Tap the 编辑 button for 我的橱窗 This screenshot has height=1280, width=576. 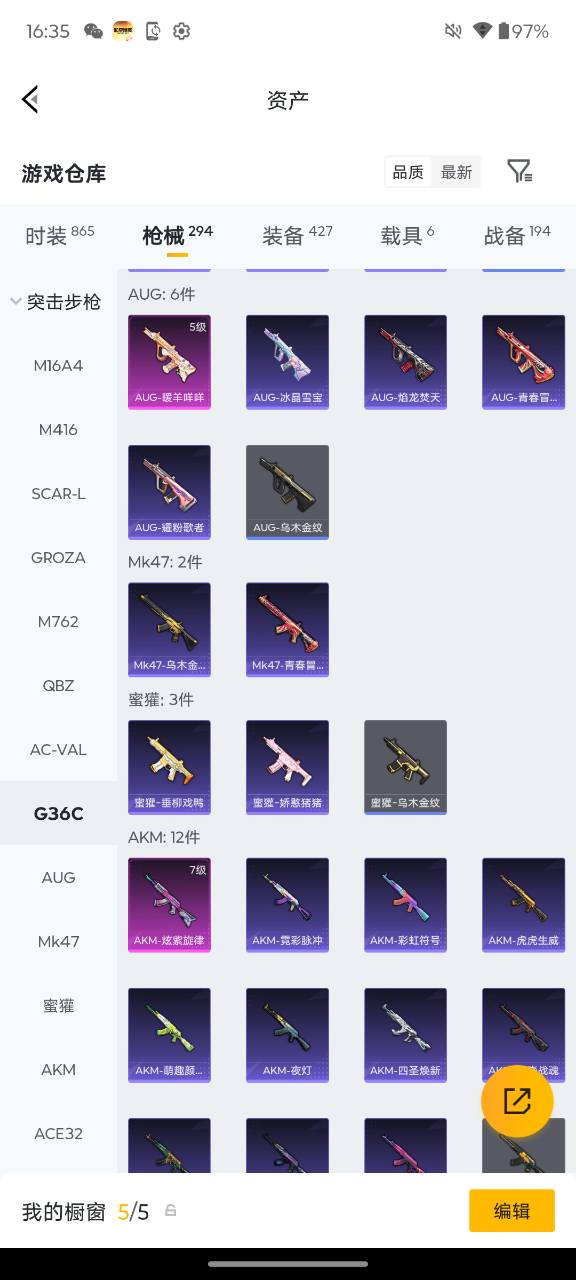[x=512, y=1210]
